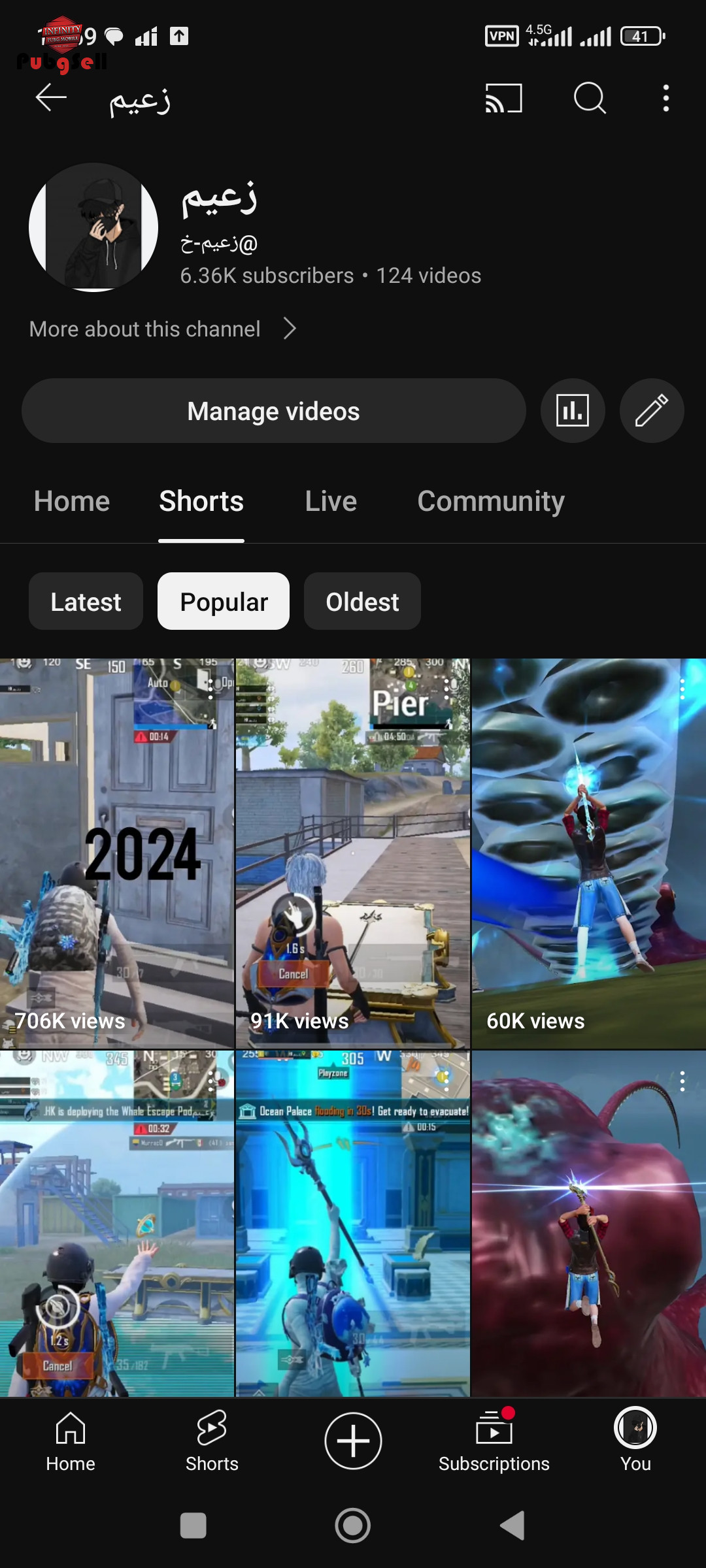Switch to the Live tab
The height and width of the screenshot is (1568, 706).
331,501
